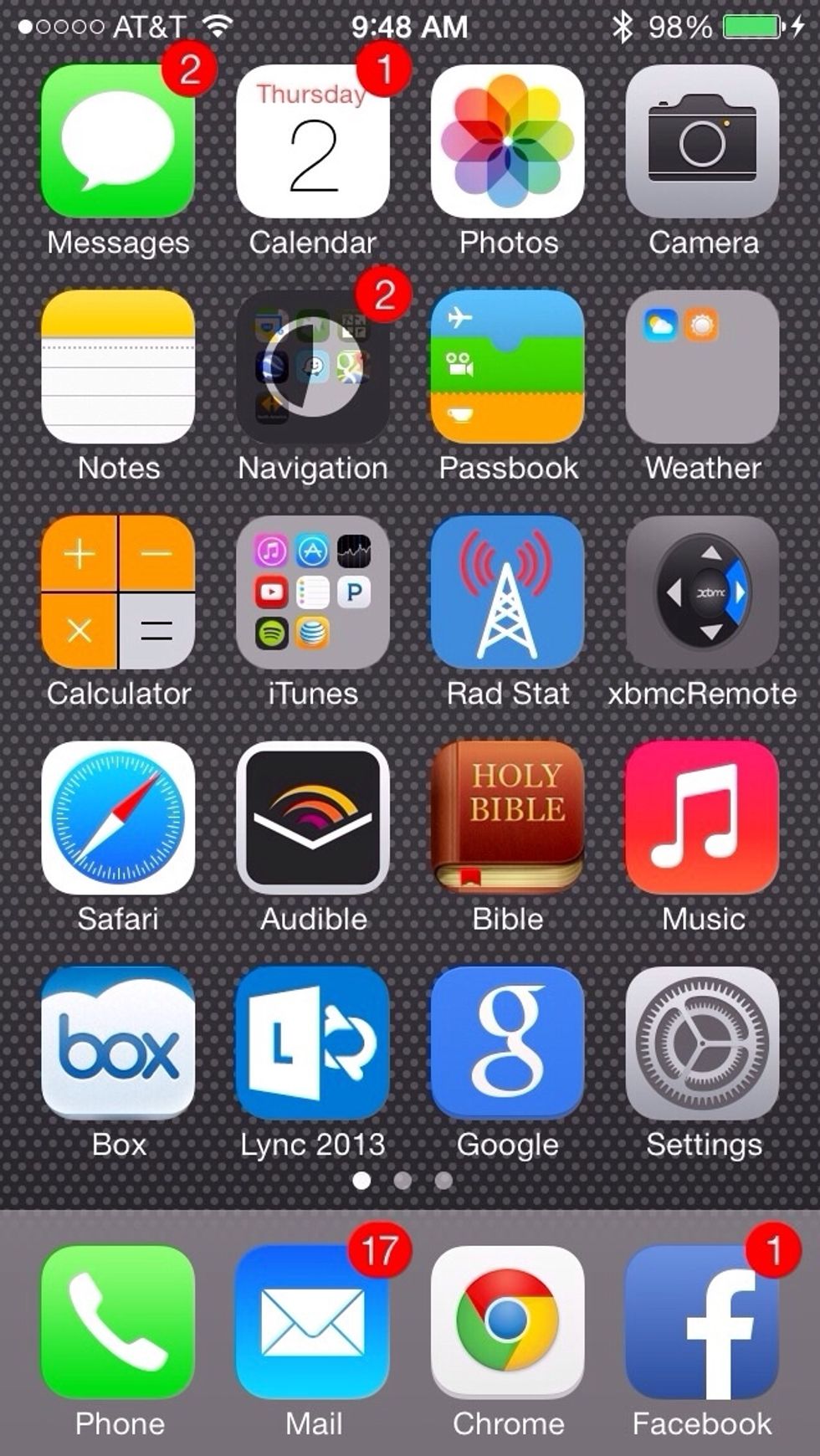This screenshot has width=820, height=1456.
Task: Open the Box cloud storage app
Action: 117,1046
